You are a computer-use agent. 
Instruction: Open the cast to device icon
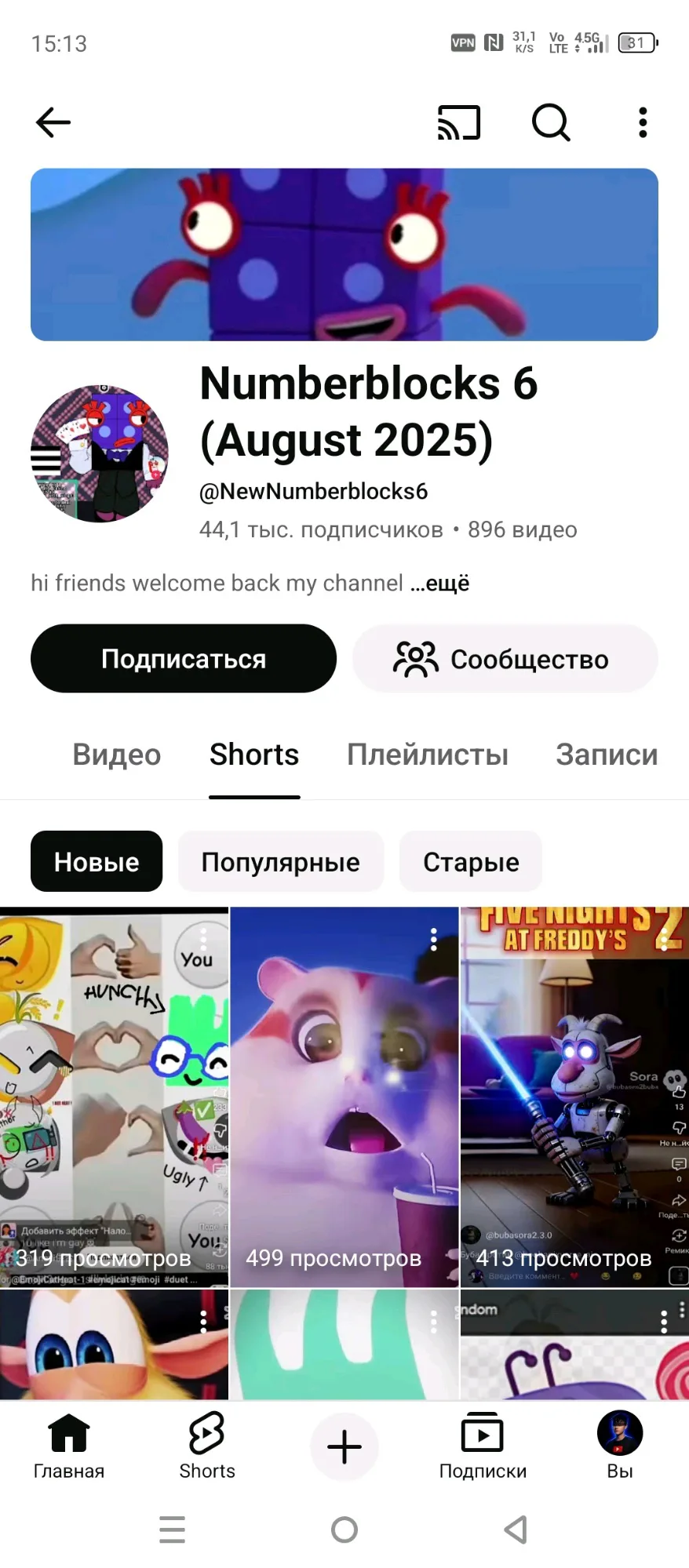pos(459,122)
